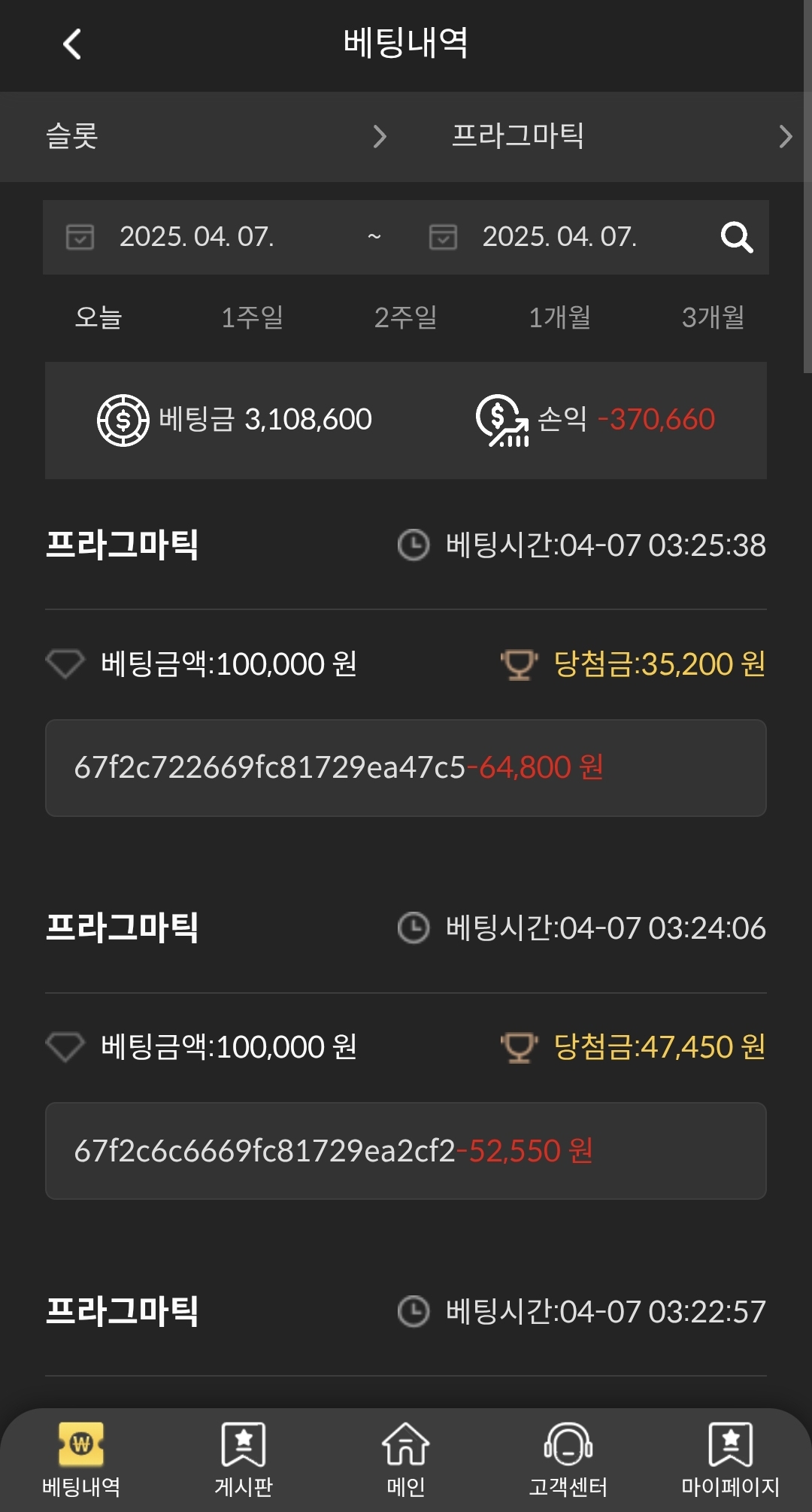Select the 오늘 period filter

point(98,317)
